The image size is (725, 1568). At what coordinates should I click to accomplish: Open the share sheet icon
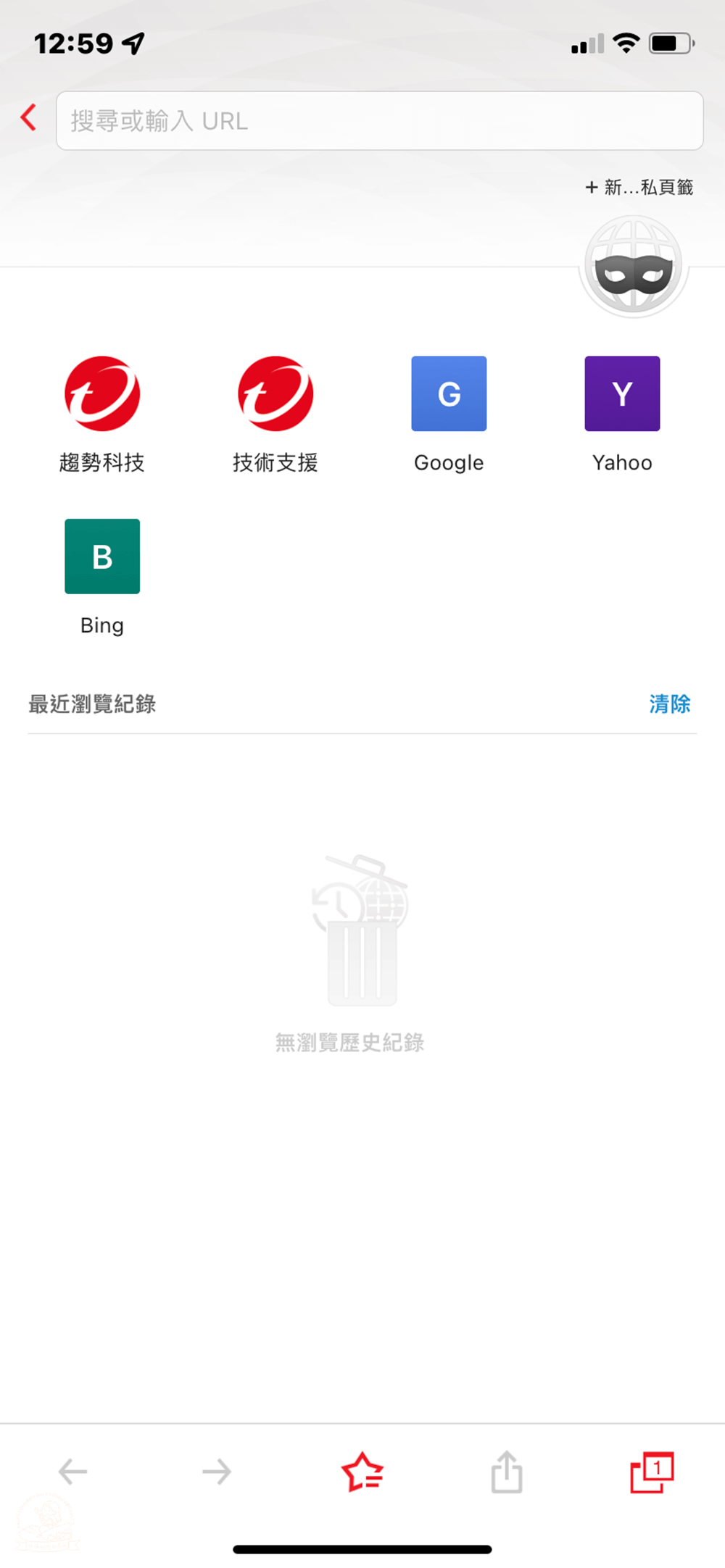click(507, 1471)
